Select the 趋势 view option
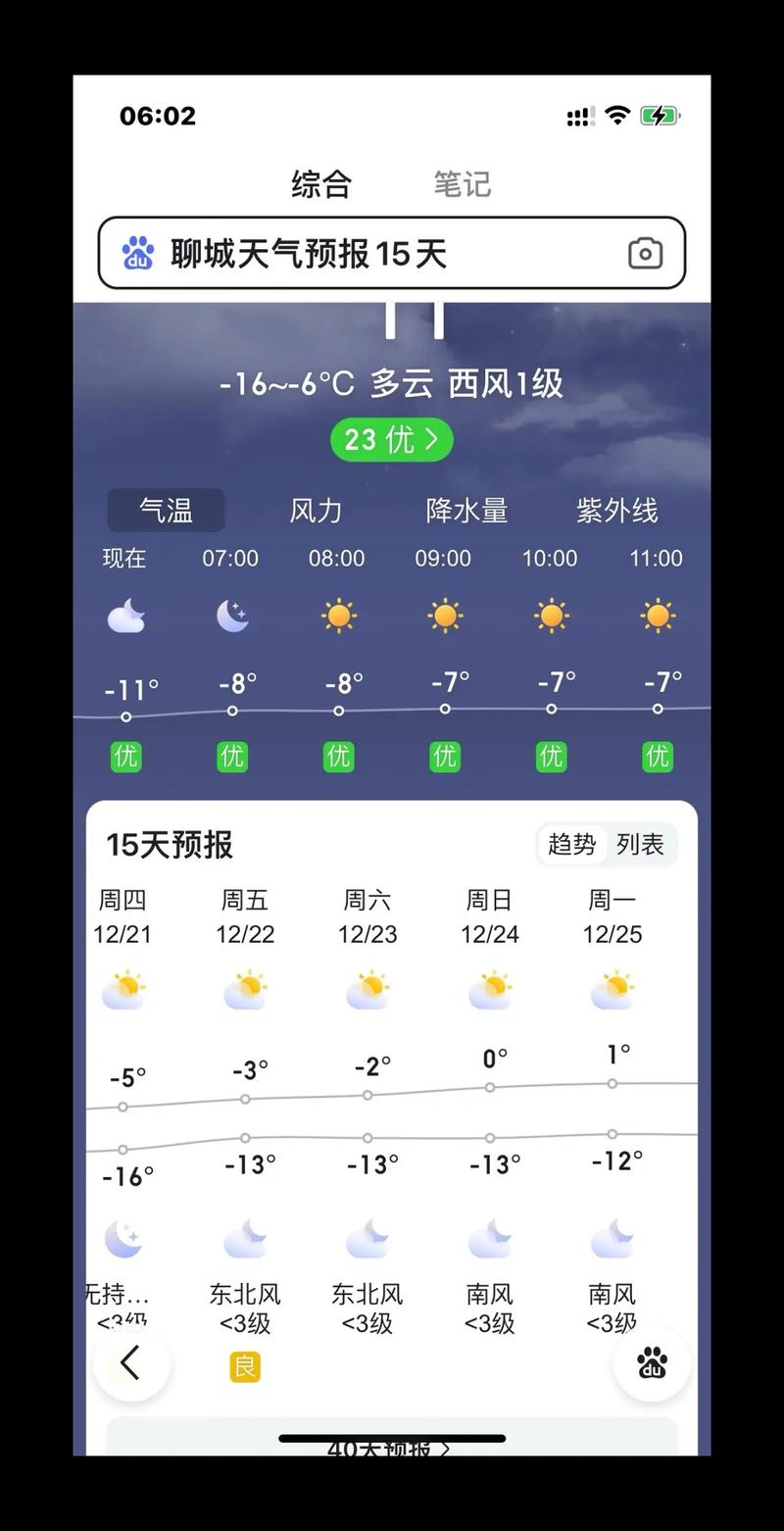 coord(571,845)
